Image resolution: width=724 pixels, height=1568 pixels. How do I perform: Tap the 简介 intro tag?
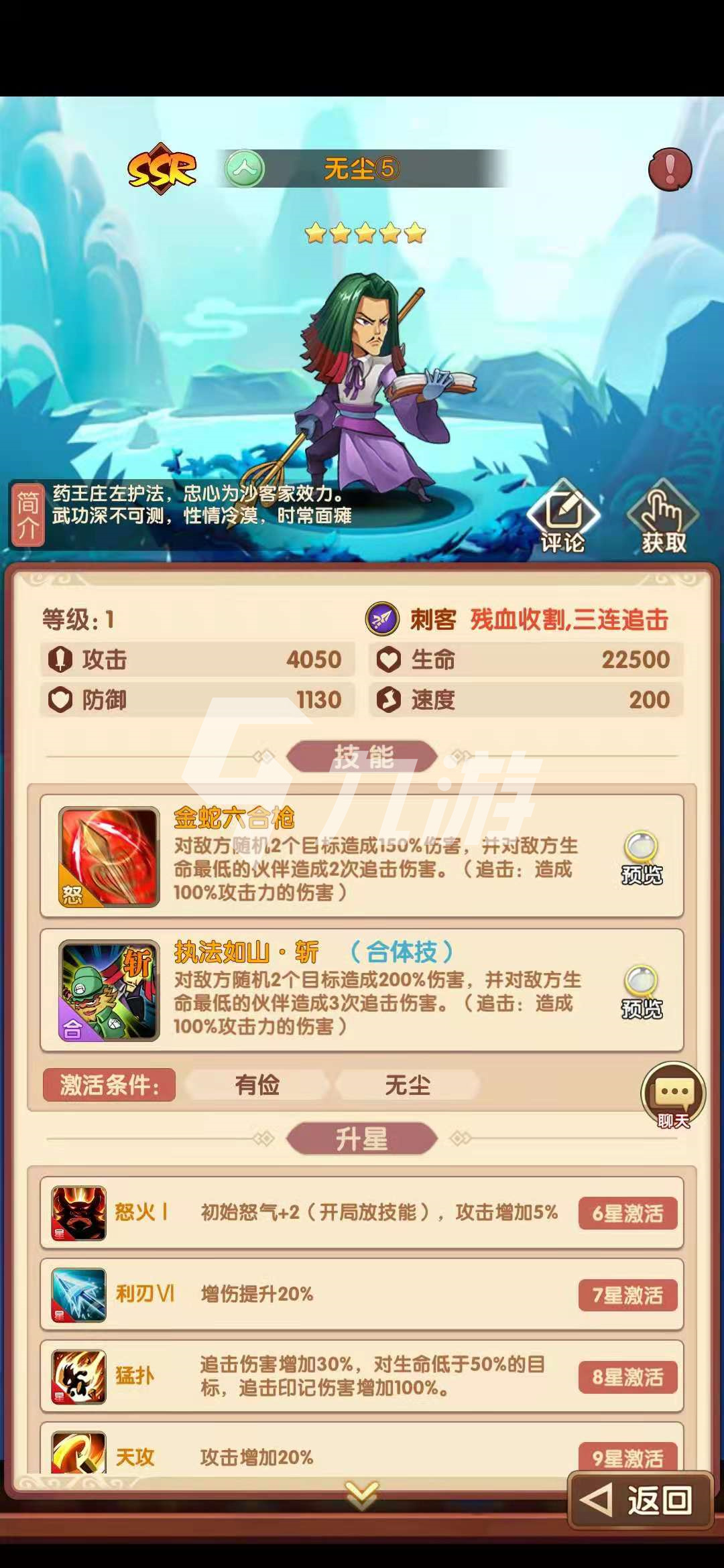pos(27,515)
